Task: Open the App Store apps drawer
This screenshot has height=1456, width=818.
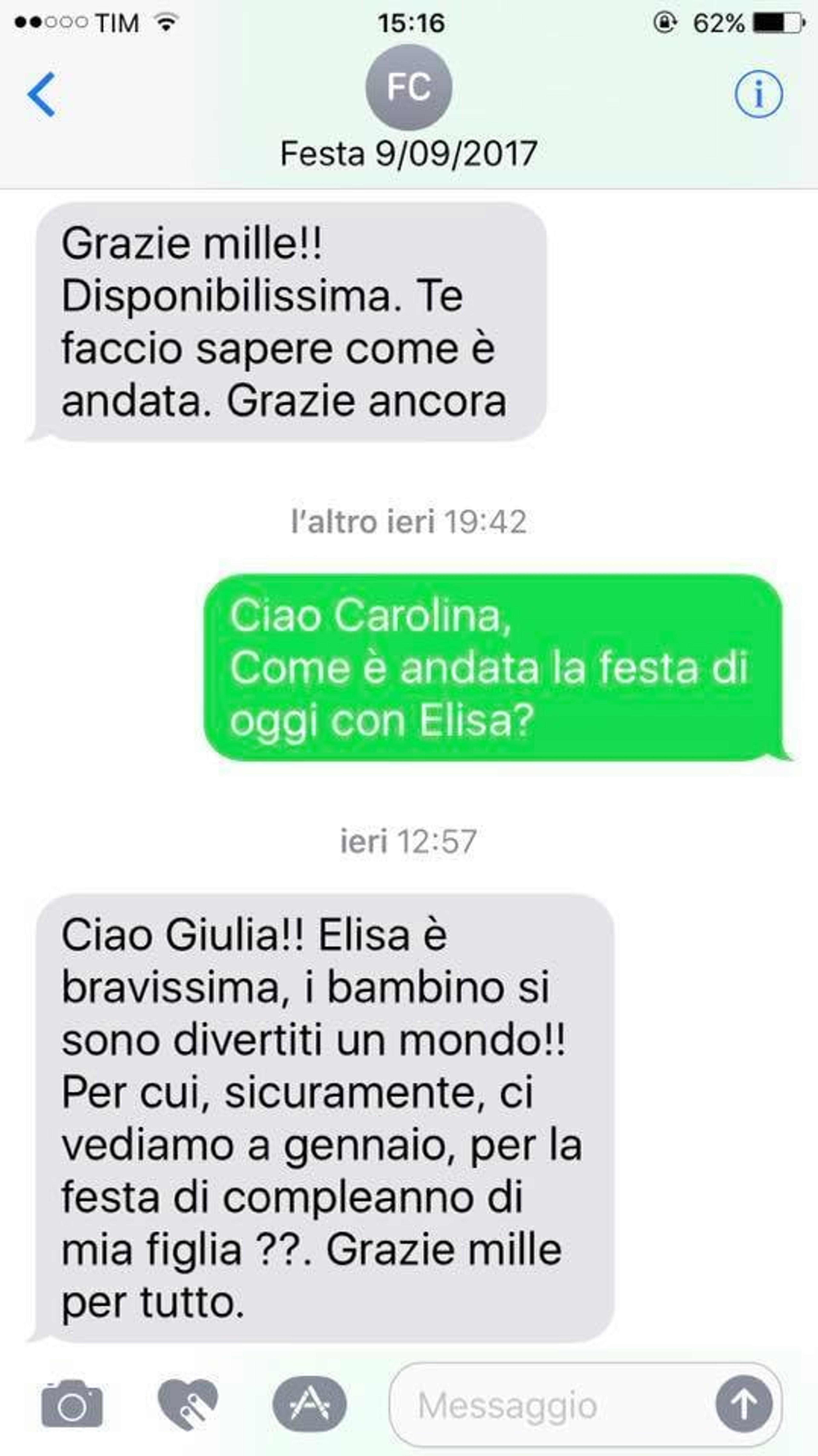Action: point(310,1404)
